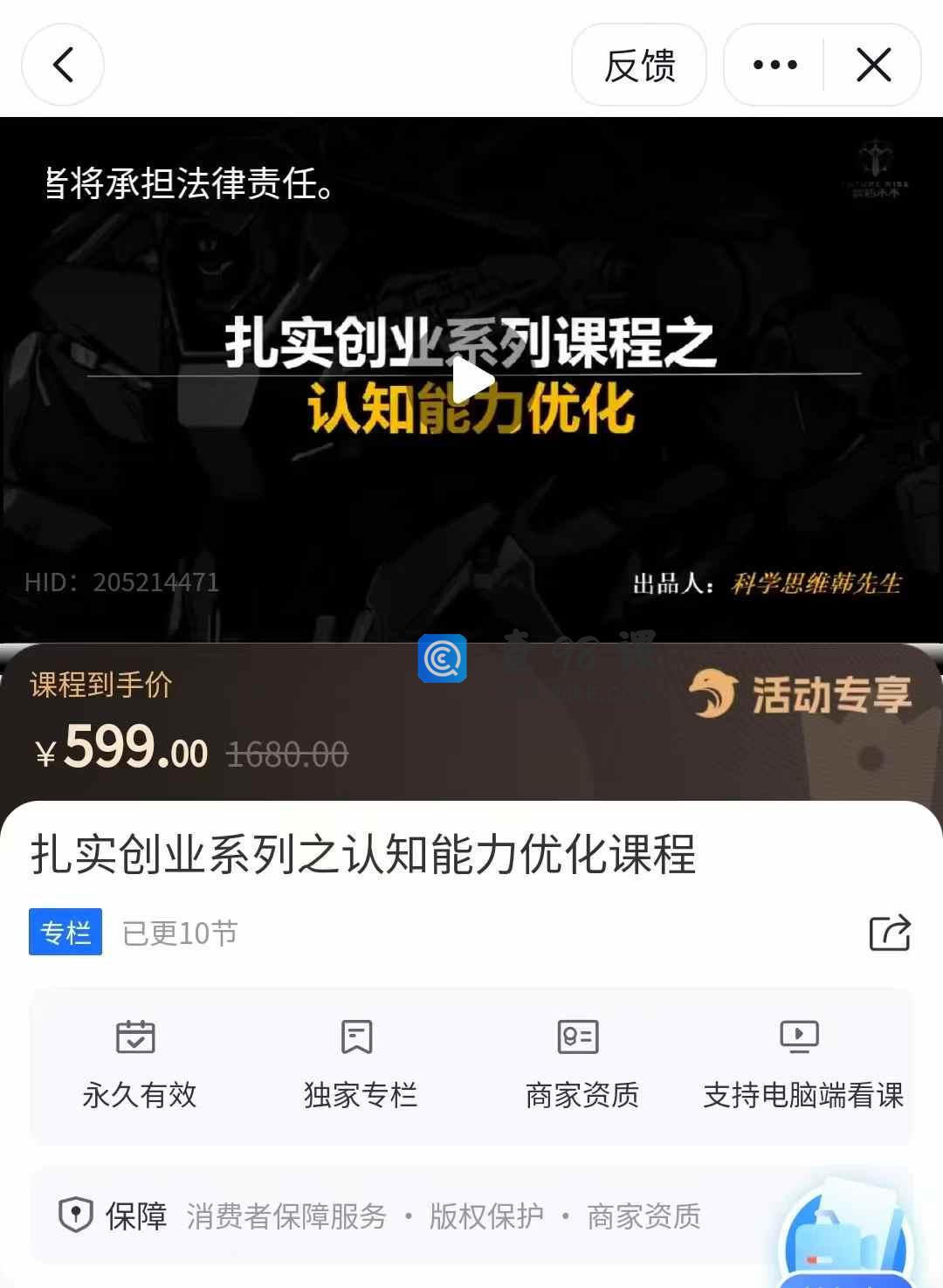The width and height of the screenshot is (943, 1288).
Task: Share this course via share icon
Action: click(x=889, y=933)
